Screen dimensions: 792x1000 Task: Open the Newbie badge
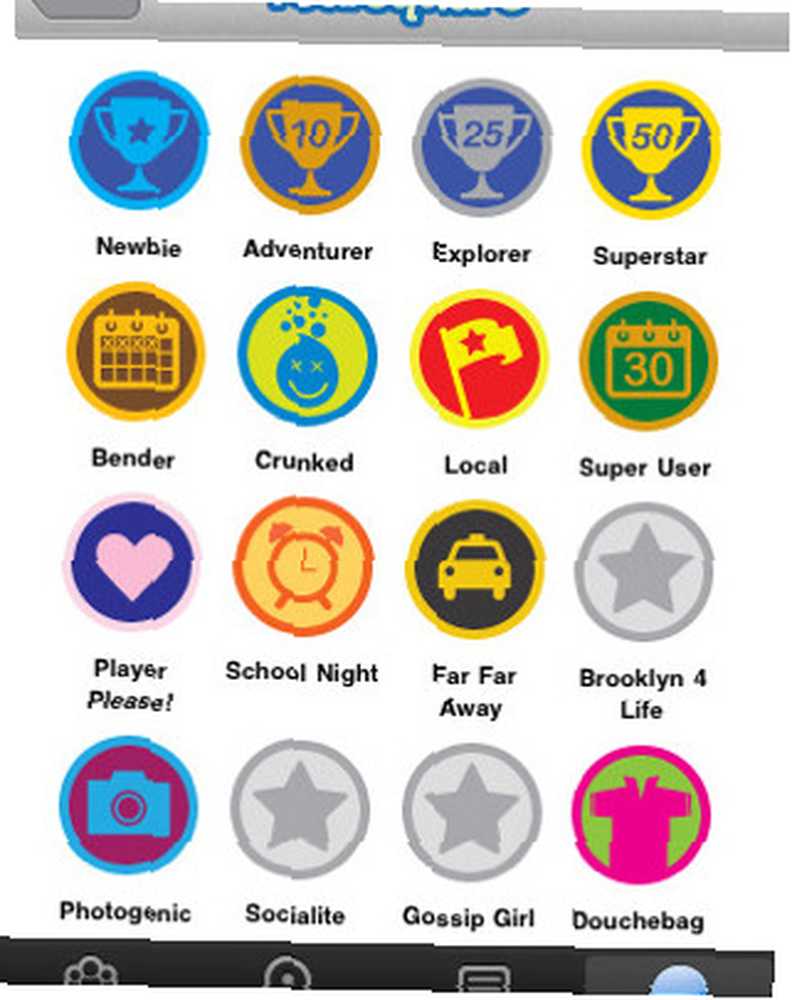click(139, 141)
